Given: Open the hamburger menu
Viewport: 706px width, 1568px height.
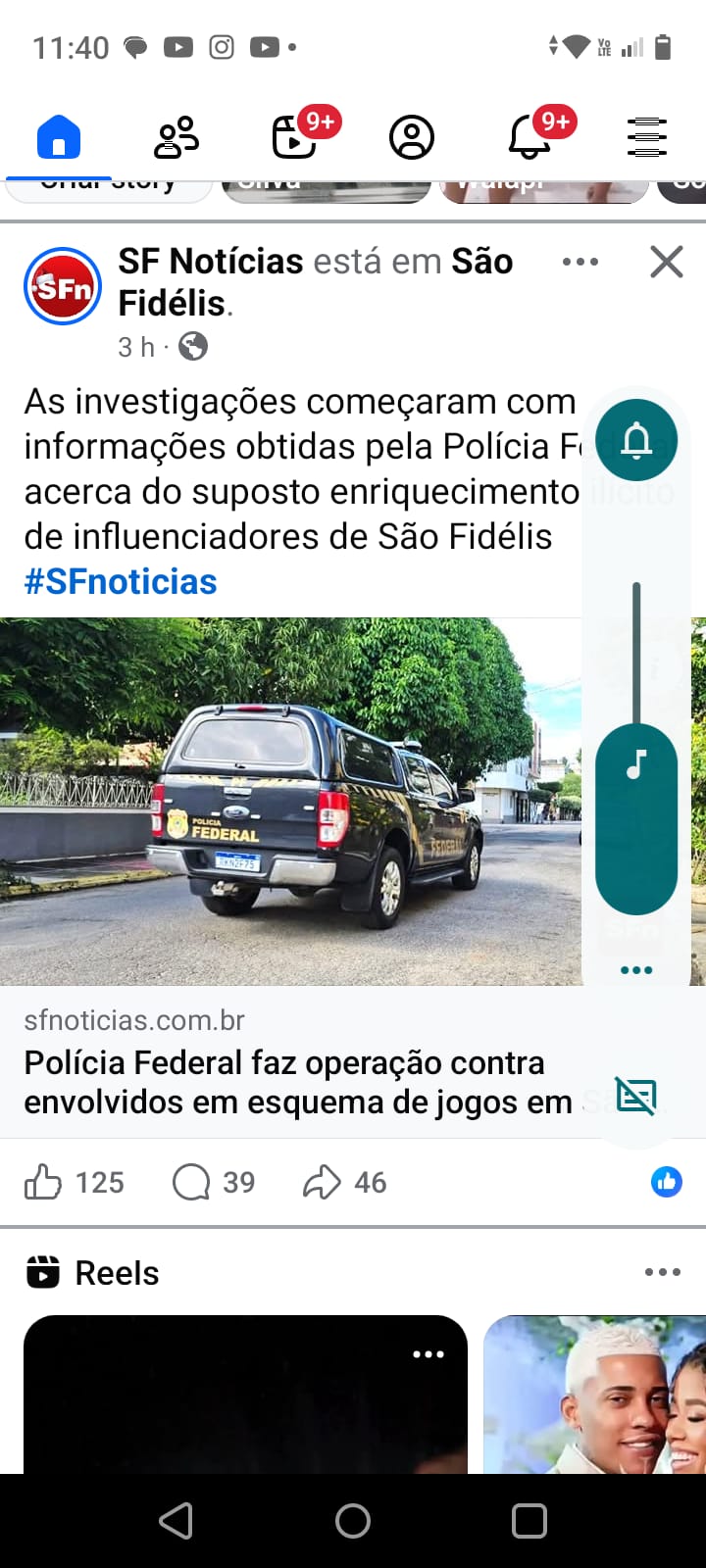Looking at the screenshot, I should 647,137.
